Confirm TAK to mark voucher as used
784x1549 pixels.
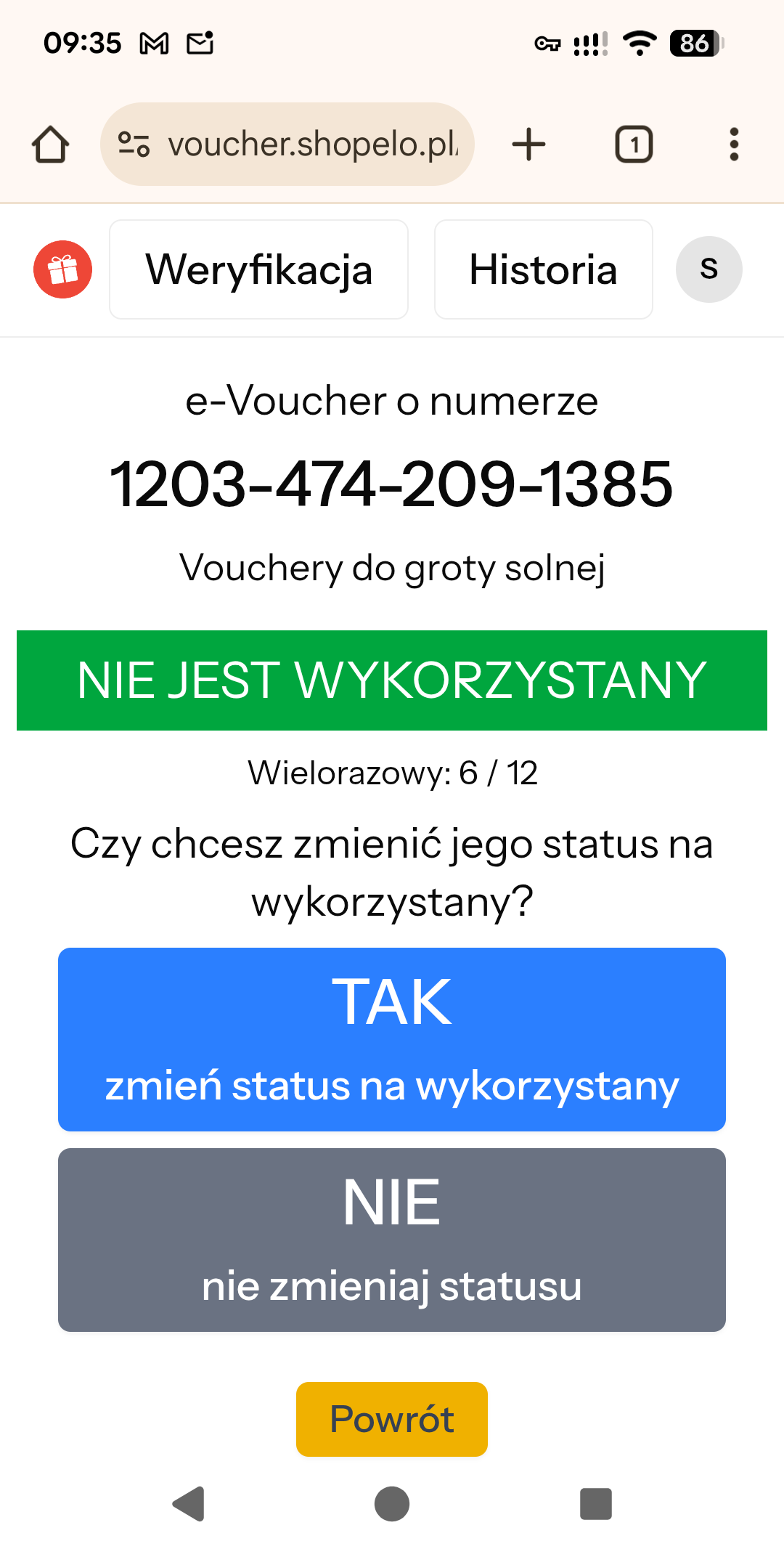[x=392, y=1039]
